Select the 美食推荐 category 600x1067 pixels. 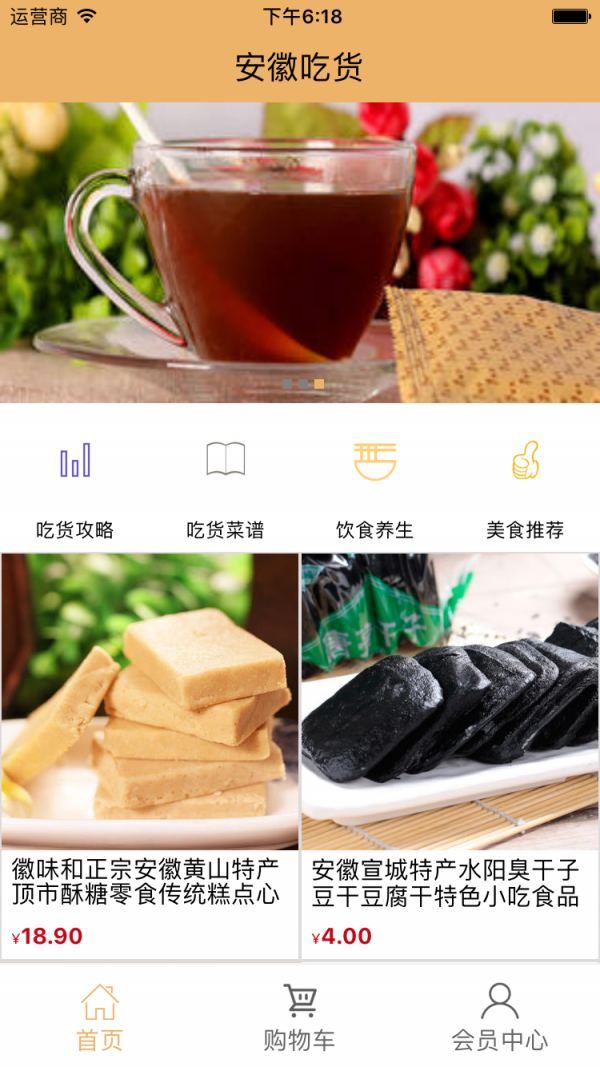525,485
